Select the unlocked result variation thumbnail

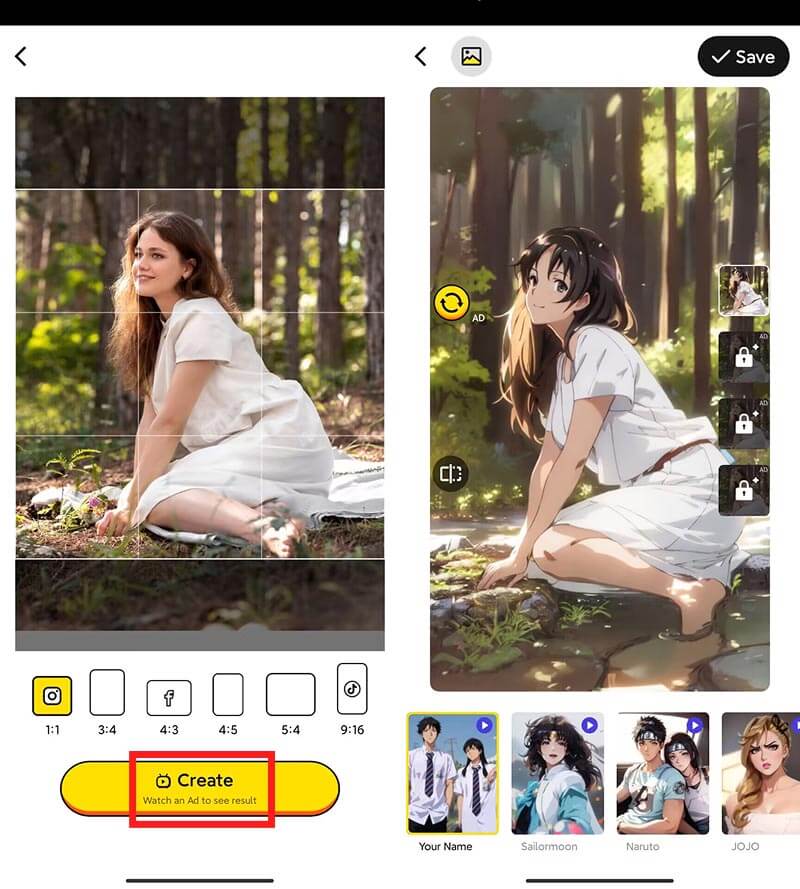pos(743,290)
